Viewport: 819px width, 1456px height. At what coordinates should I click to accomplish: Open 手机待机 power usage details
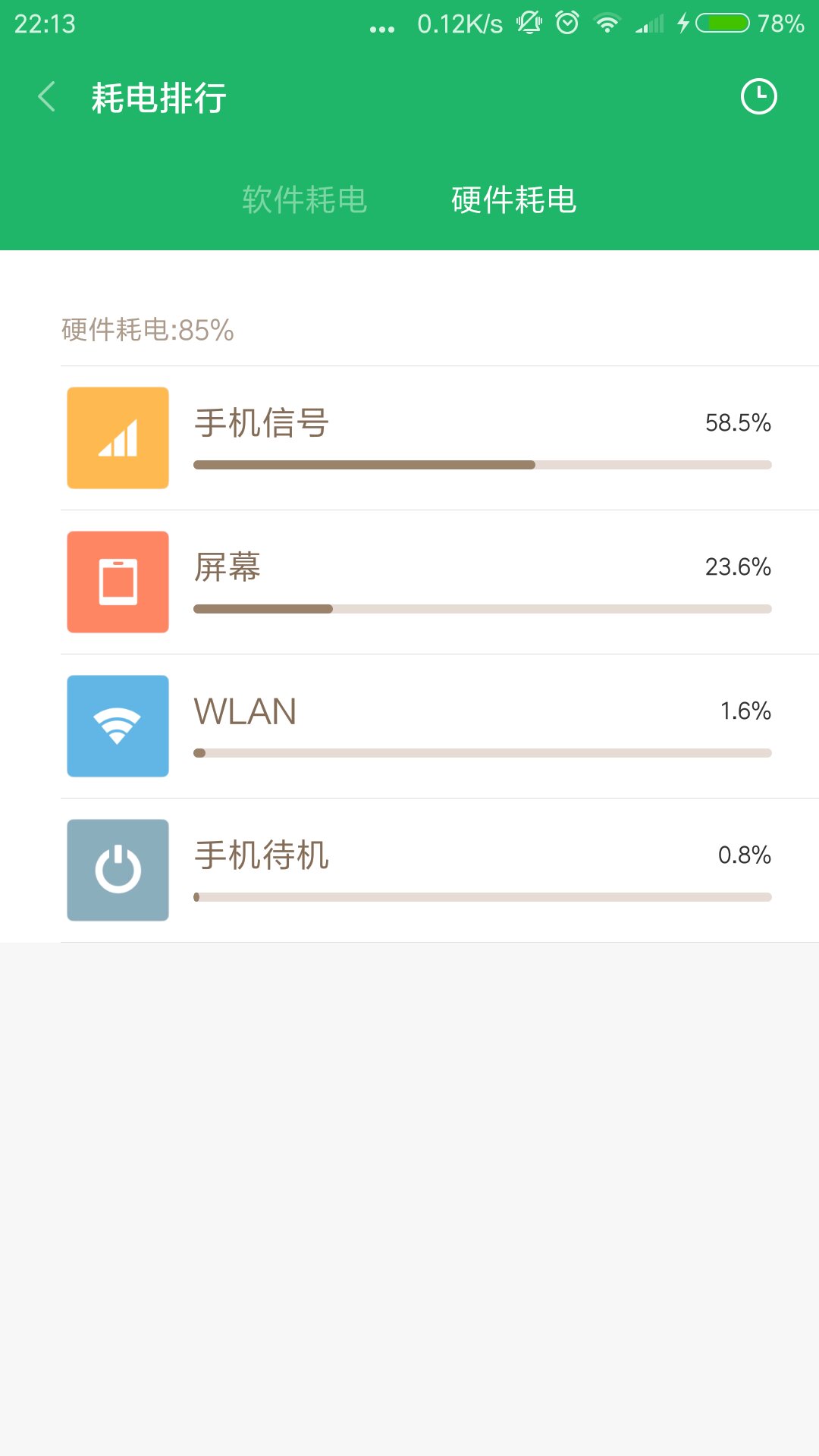point(440,871)
